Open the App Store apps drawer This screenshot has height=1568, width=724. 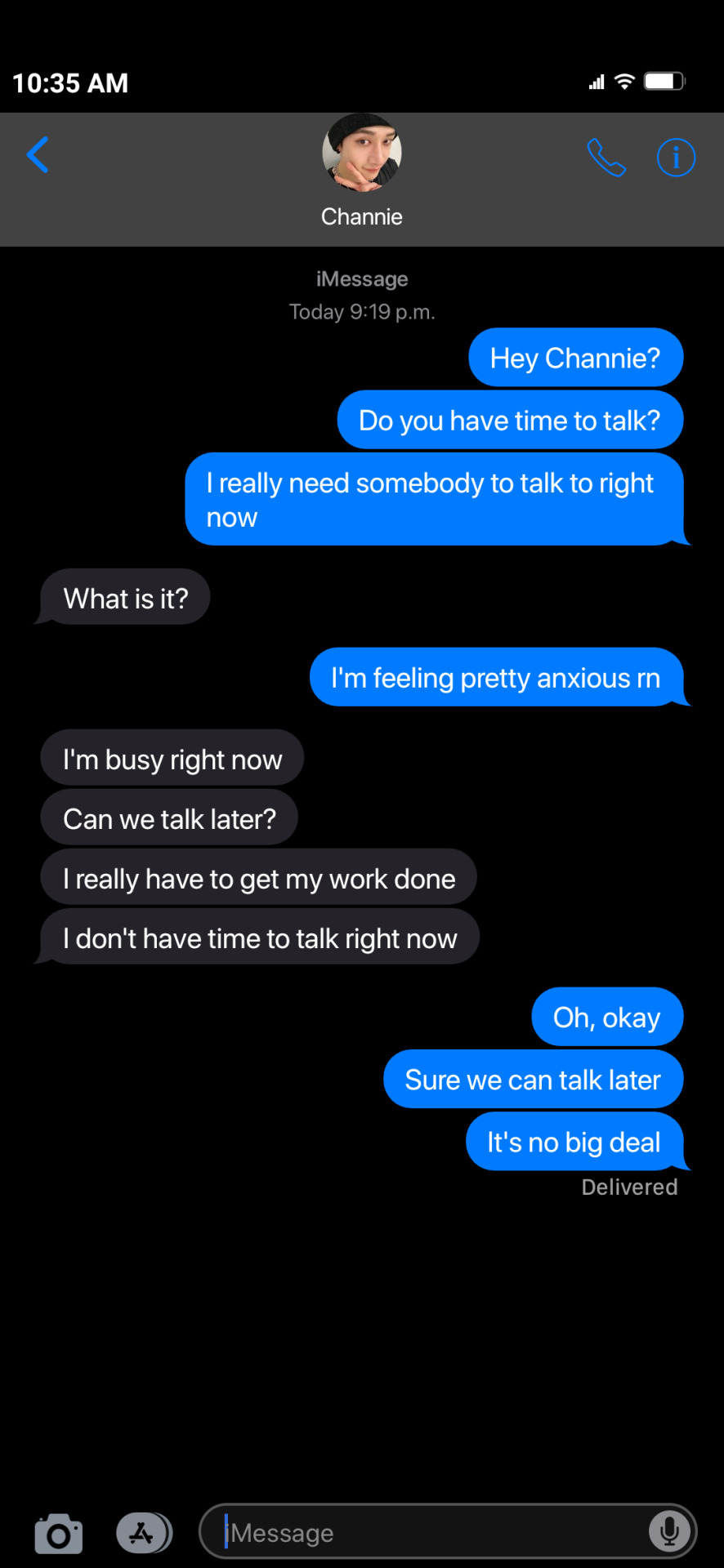144,1533
